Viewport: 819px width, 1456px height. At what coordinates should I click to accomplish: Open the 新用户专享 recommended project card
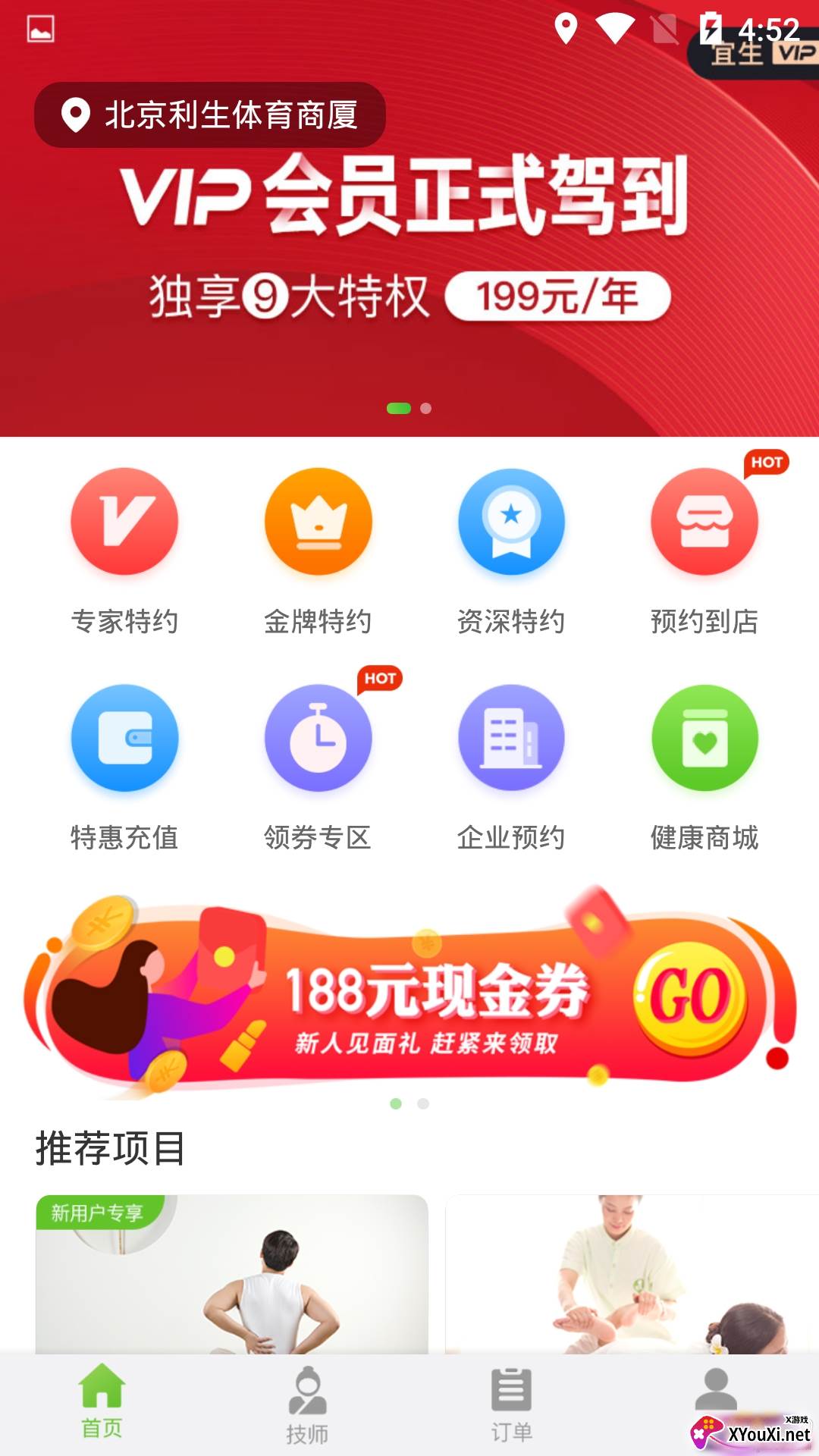[232, 1274]
